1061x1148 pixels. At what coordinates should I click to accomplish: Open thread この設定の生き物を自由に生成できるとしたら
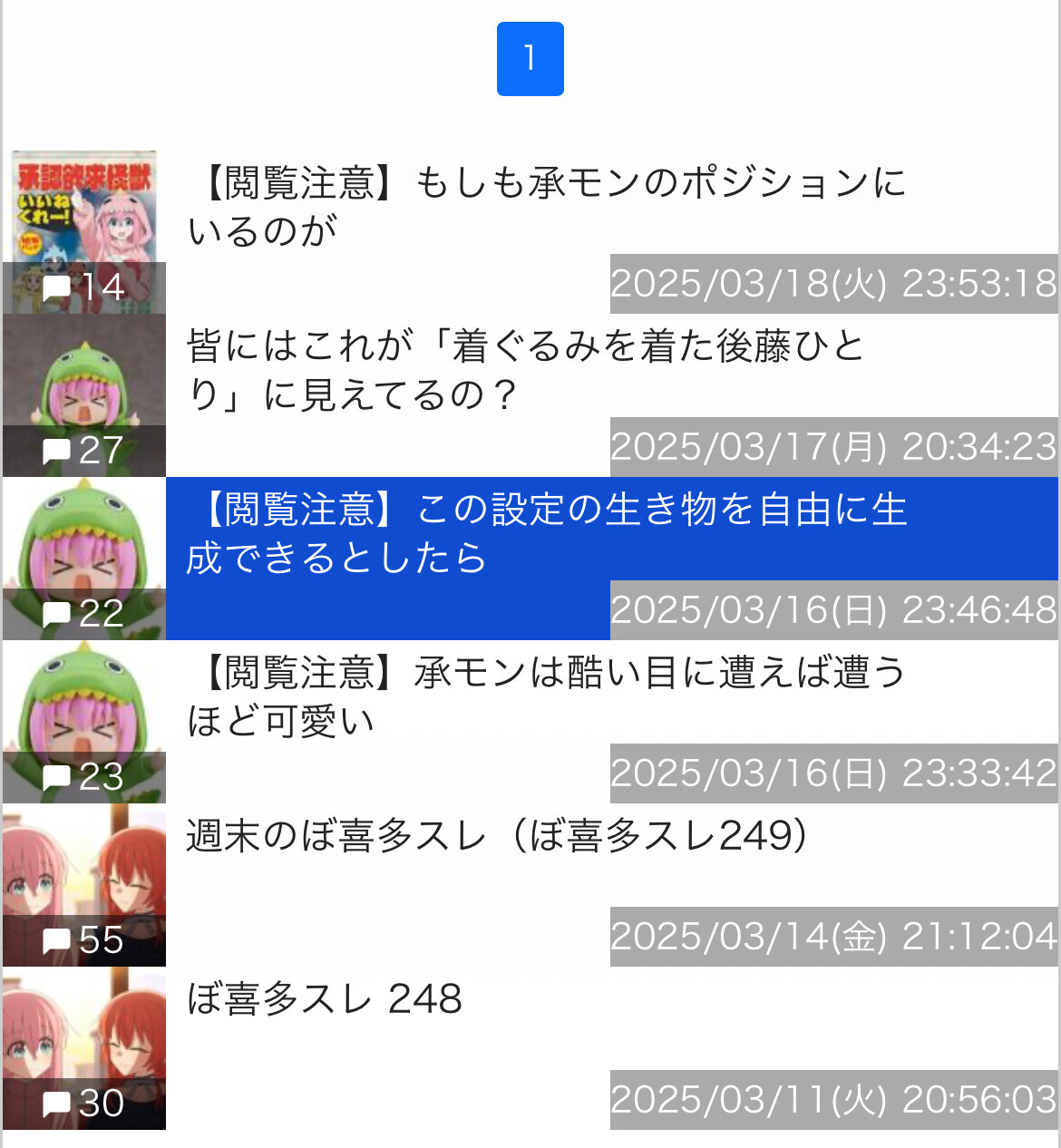pos(547,533)
